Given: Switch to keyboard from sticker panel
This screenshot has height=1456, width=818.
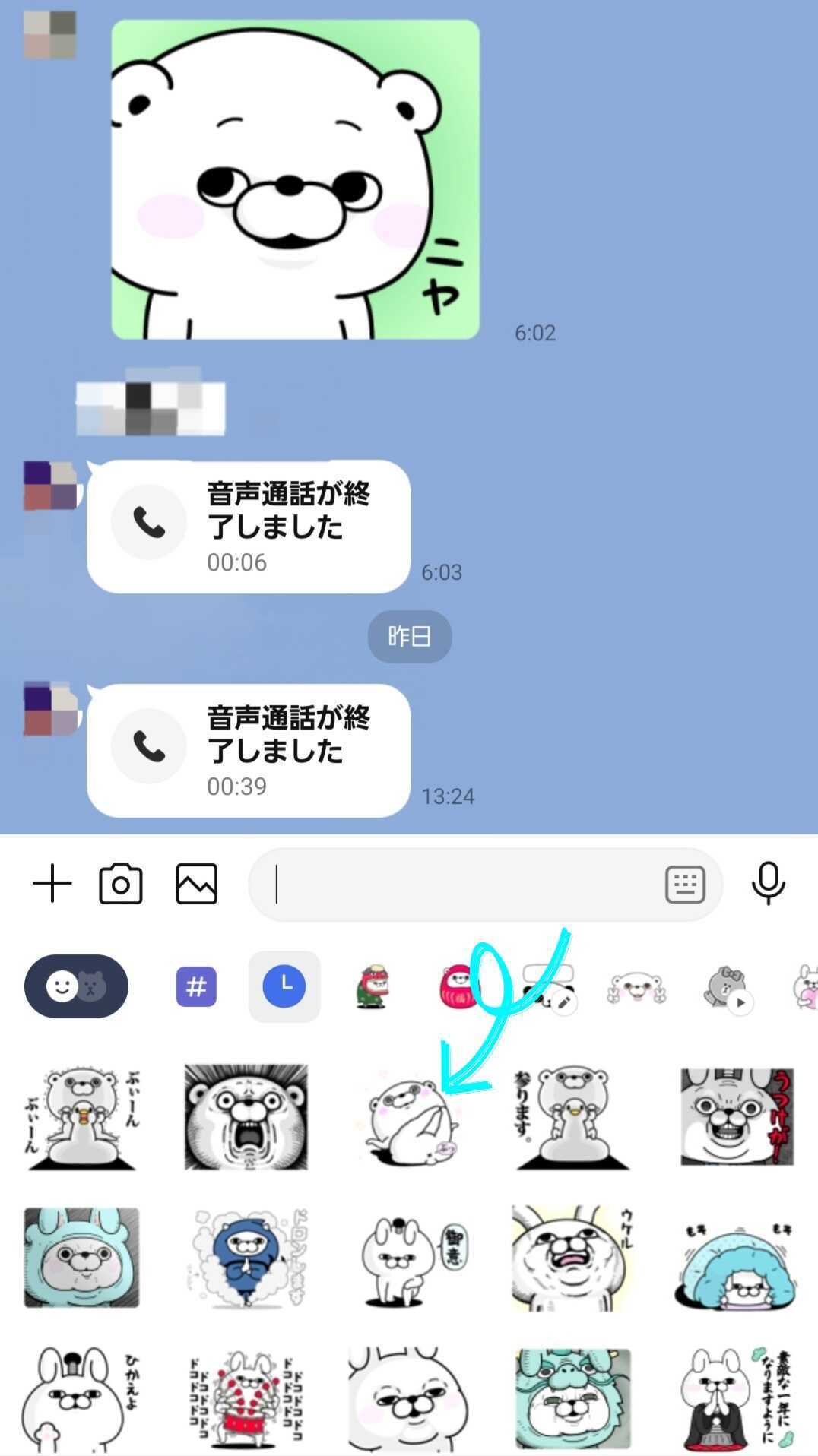Looking at the screenshot, I should pos(685,885).
